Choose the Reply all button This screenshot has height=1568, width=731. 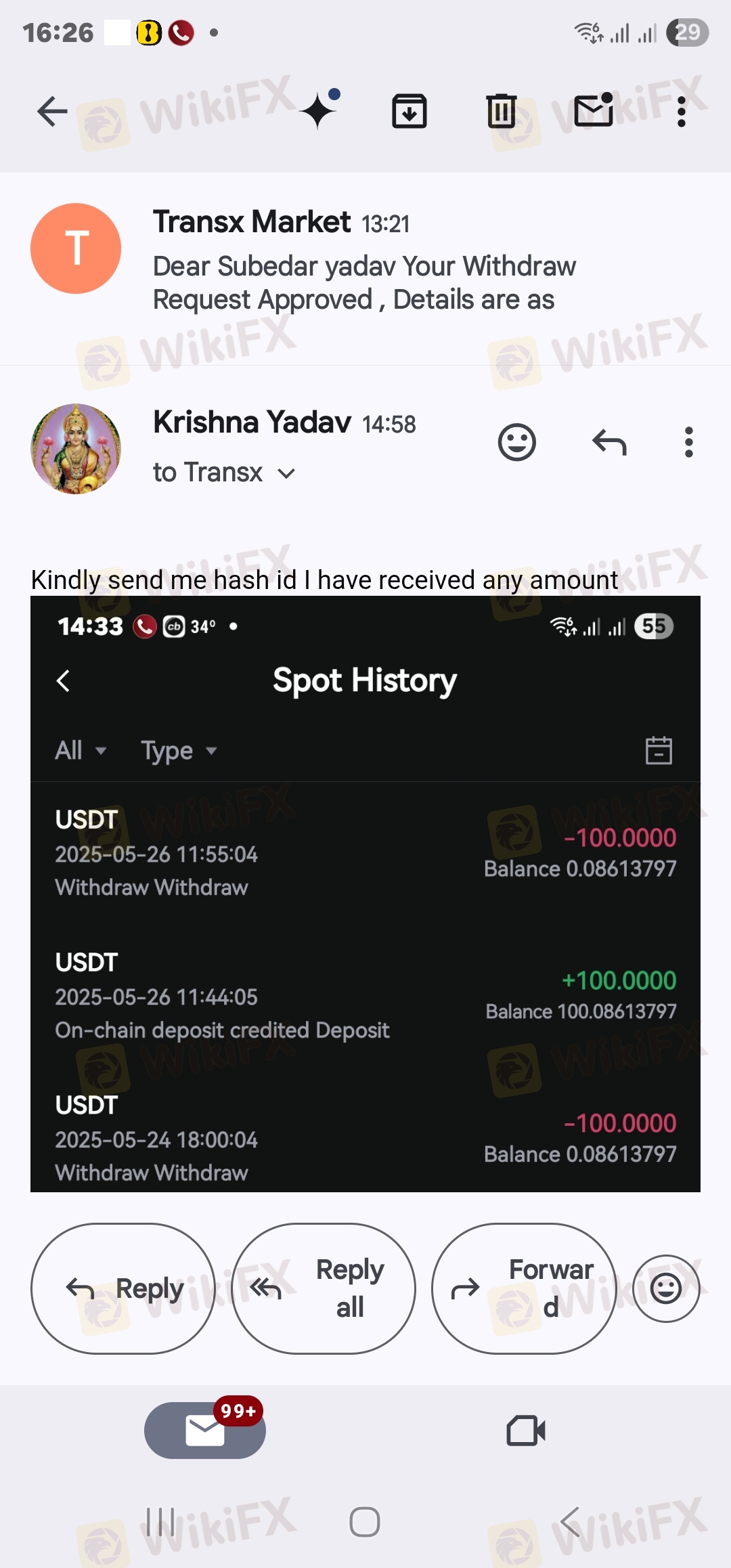coord(323,1288)
